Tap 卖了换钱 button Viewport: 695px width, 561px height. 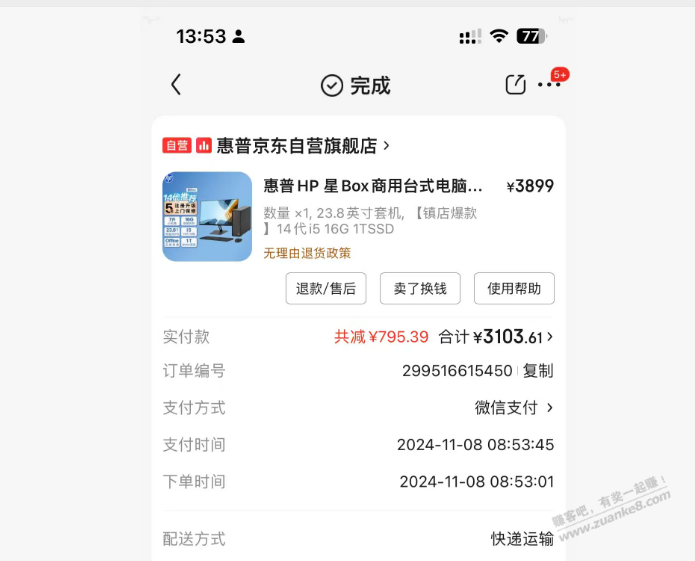point(420,288)
